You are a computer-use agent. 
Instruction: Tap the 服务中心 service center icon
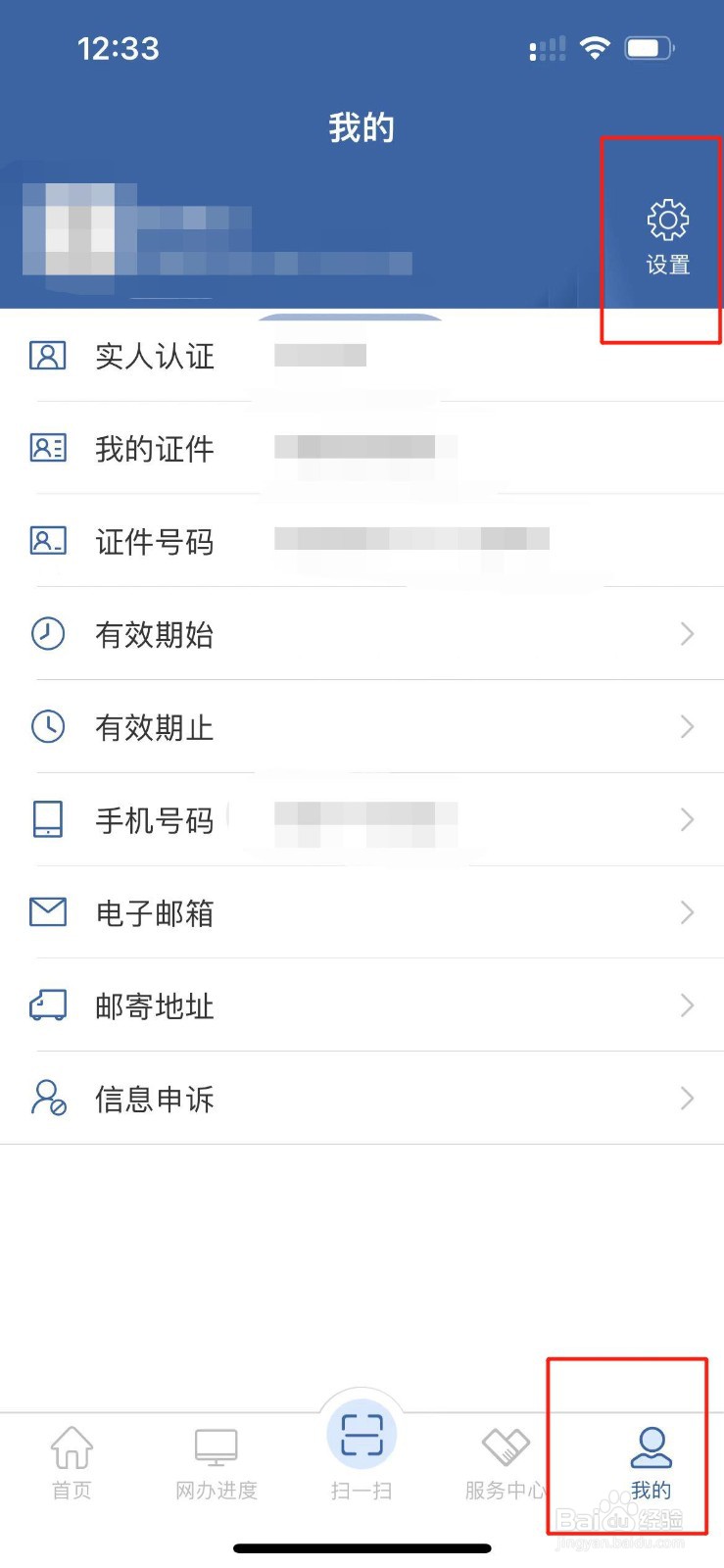505,1445
